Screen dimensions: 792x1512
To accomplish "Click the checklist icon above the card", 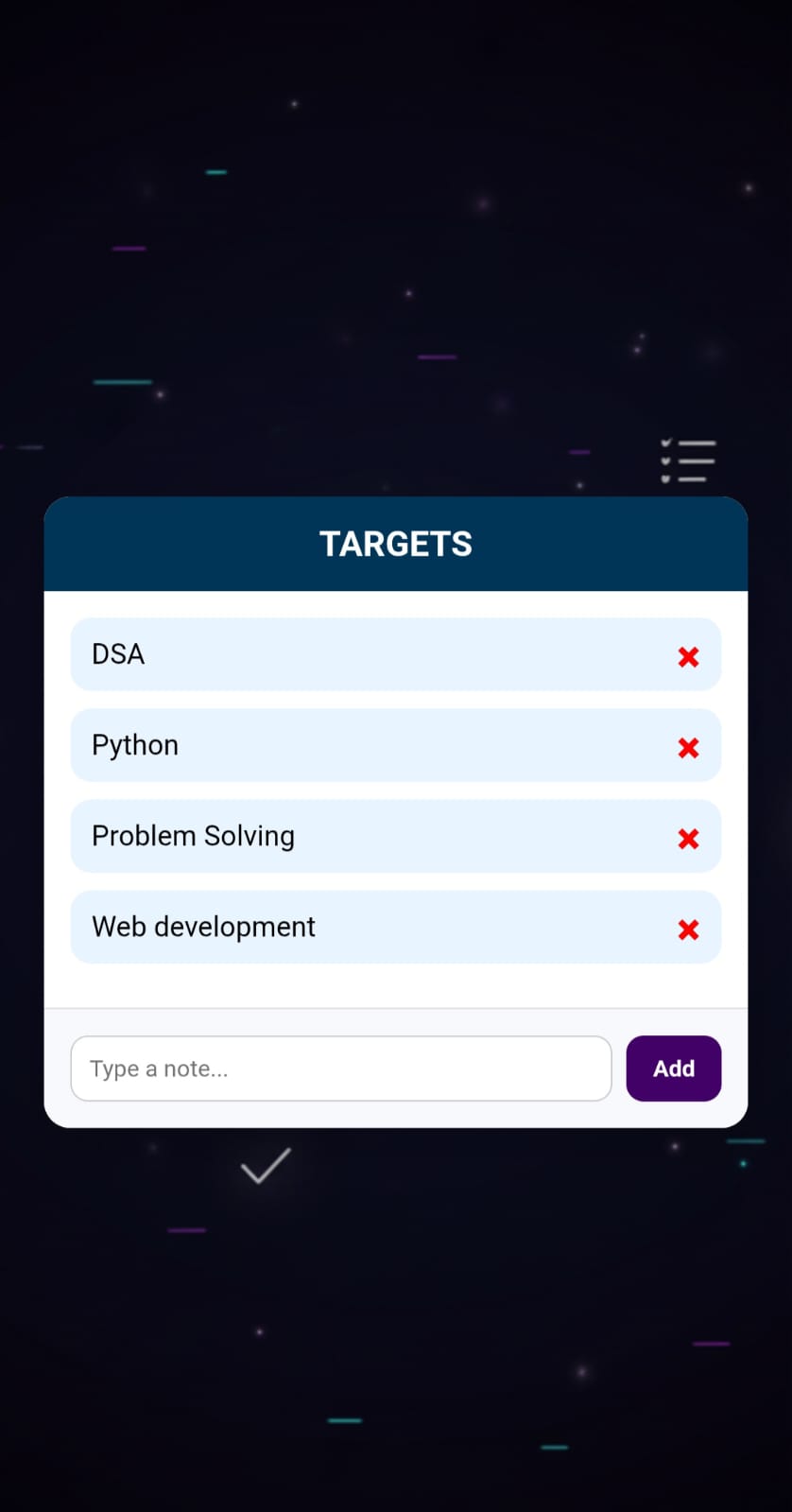I will pos(687,461).
